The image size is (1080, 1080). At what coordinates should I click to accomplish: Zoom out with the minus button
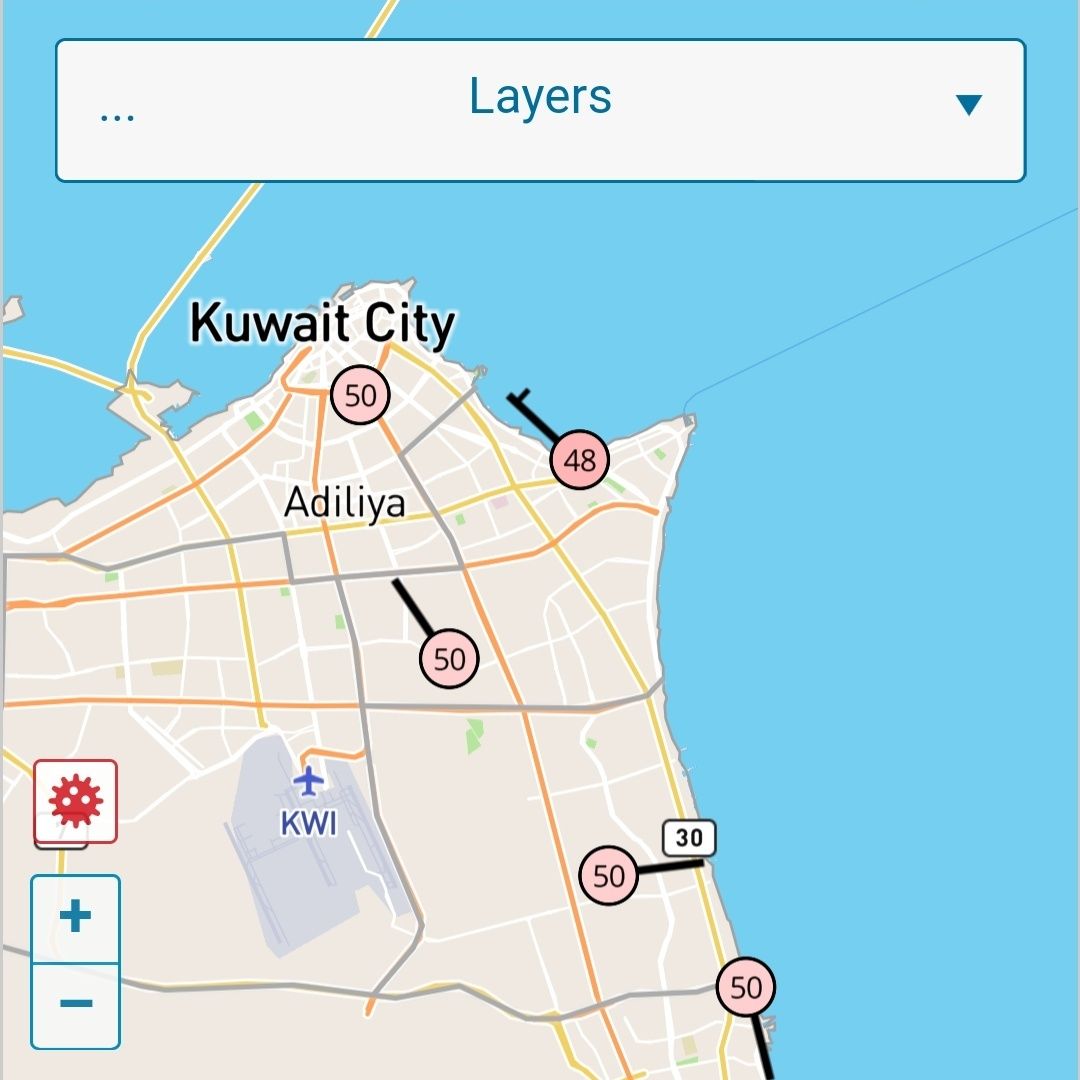(x=76, y=1004)
